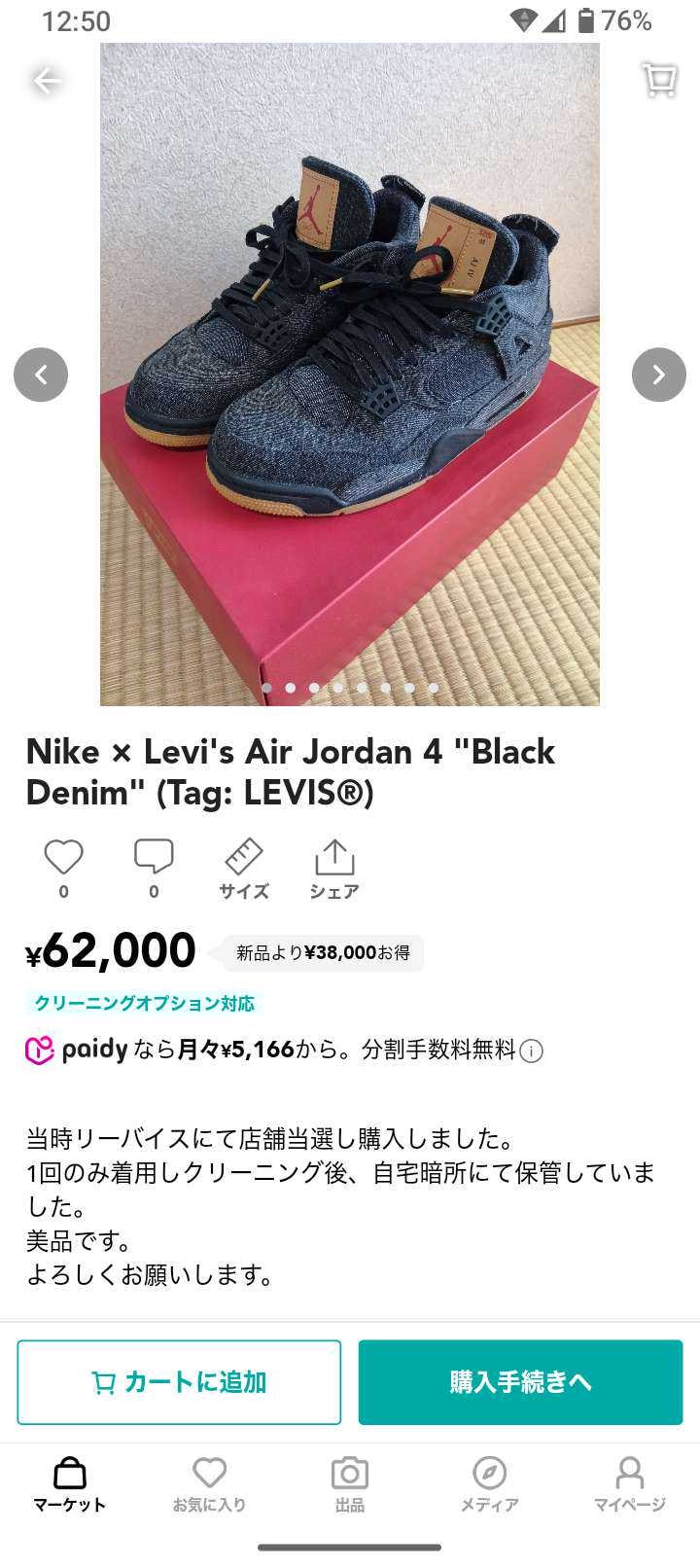Open the サイズ (size) guide
The width and height of the screenshot is (700, 1568).
pos(243,861)
